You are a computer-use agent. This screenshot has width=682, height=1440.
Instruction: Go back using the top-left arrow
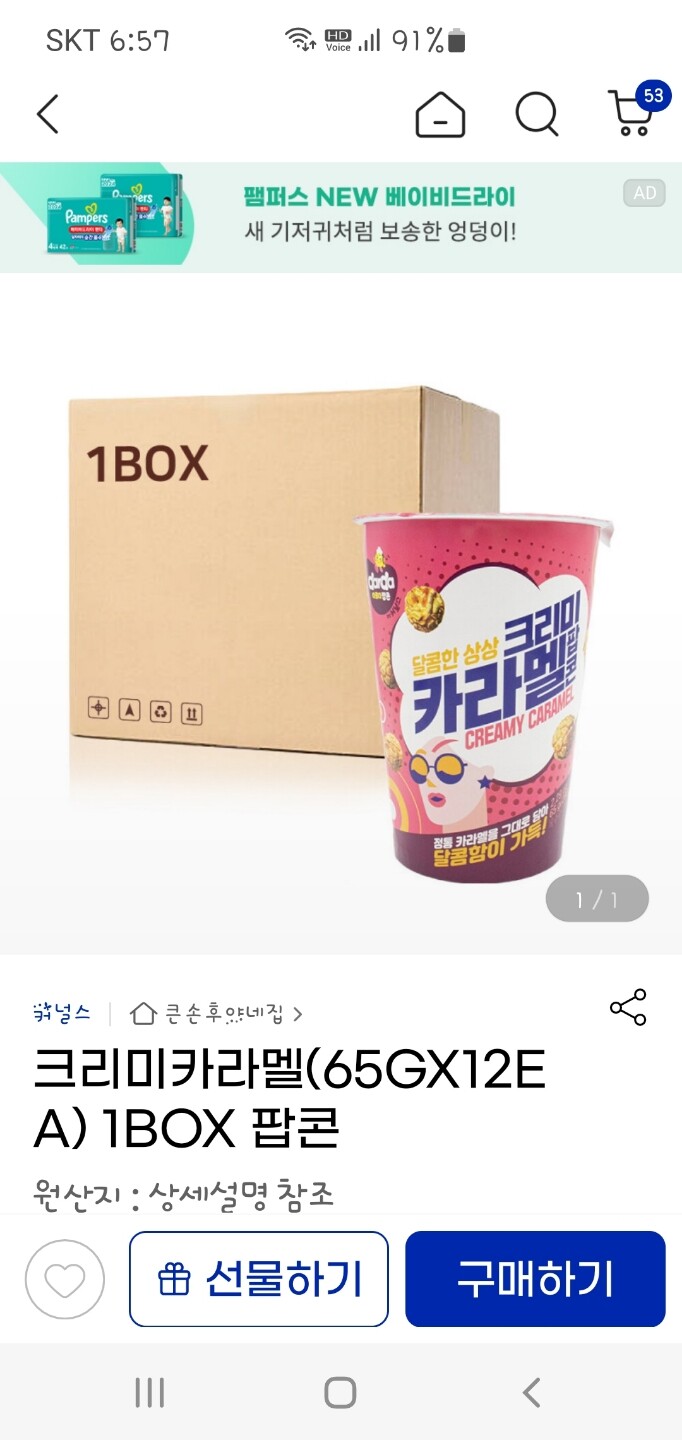pos(47,114)
